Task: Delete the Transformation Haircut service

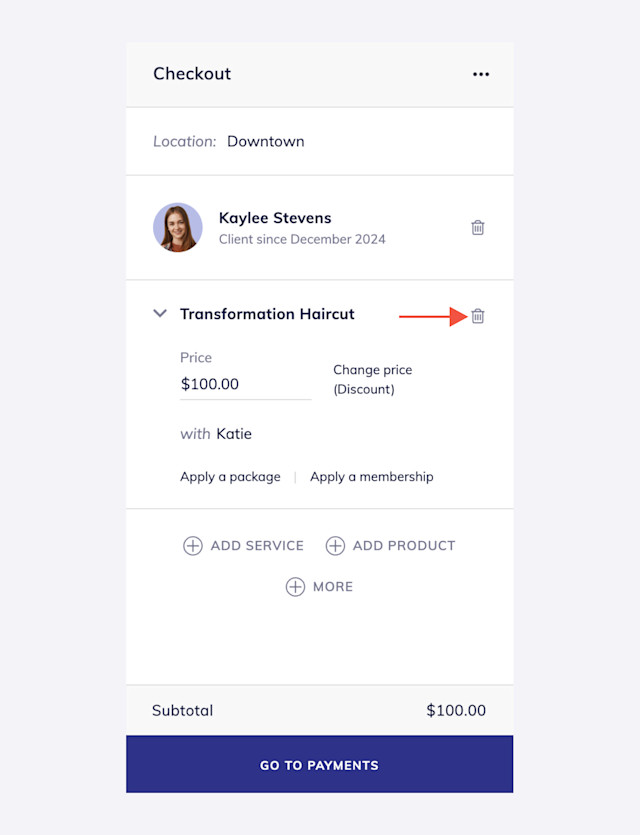Action: click(x=478, y=316)
